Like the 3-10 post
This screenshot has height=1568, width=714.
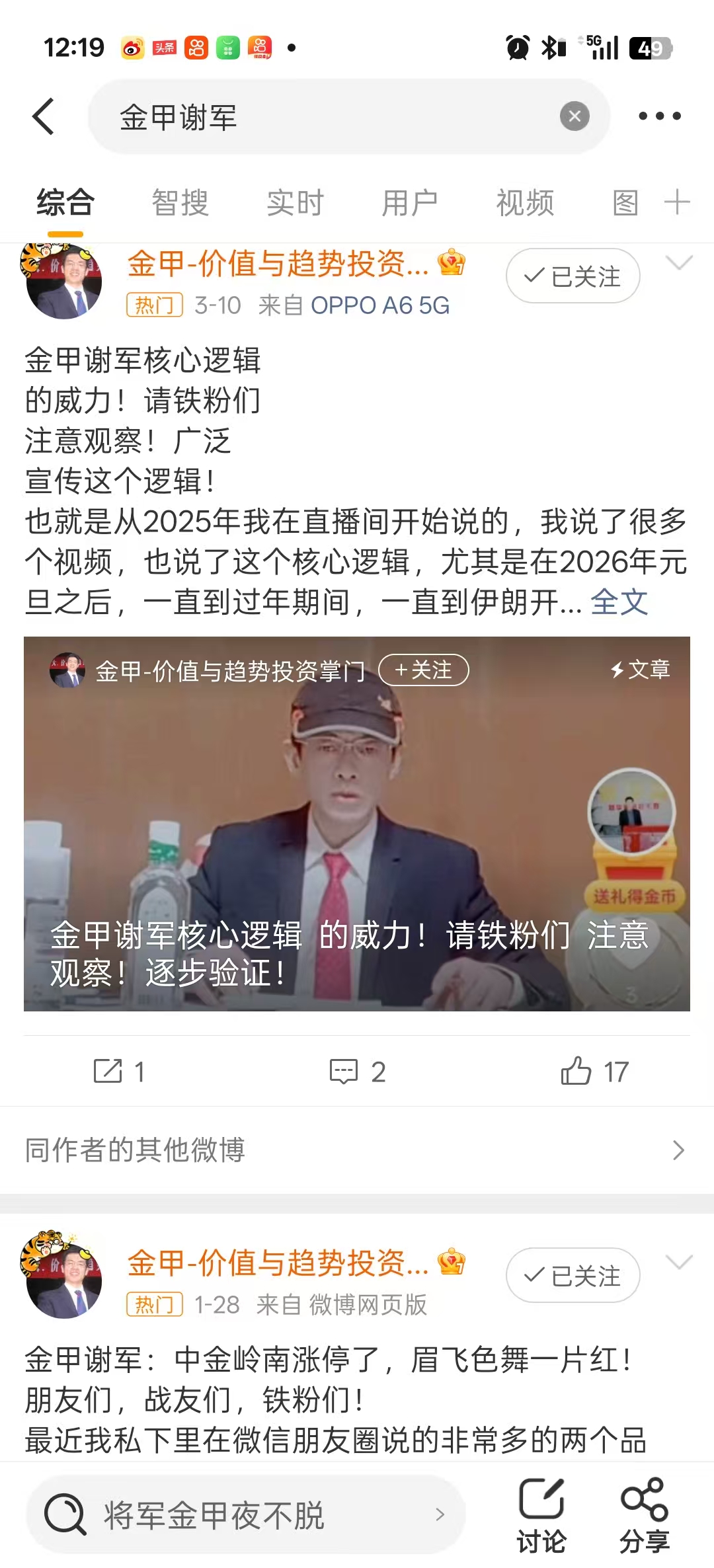coord(594,1072)
